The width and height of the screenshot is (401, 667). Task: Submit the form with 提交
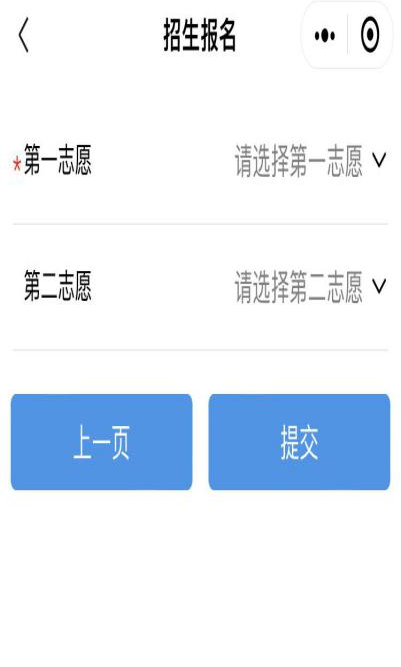(x=299, y=442)
